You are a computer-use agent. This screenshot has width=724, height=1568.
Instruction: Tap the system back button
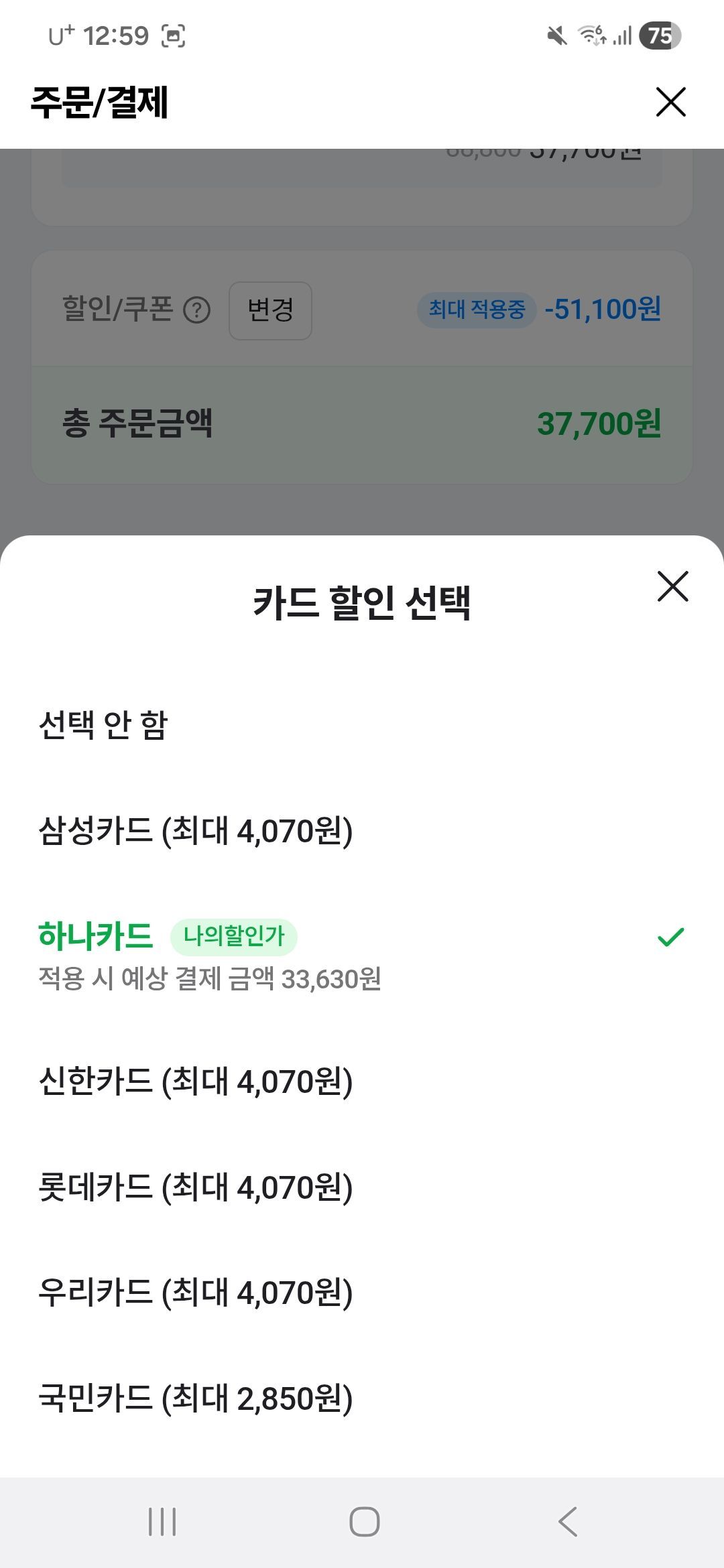(567, 1521)
